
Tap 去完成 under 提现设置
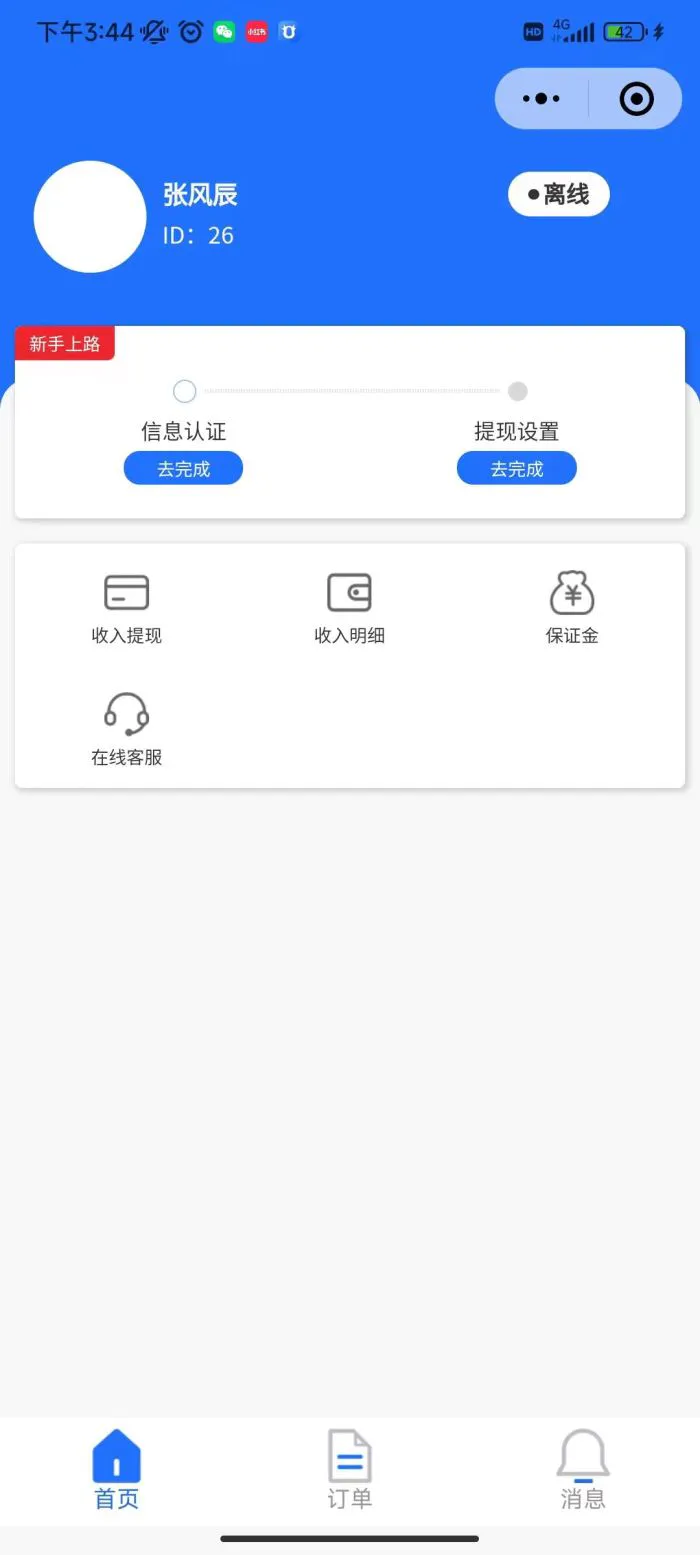point(517,468)
